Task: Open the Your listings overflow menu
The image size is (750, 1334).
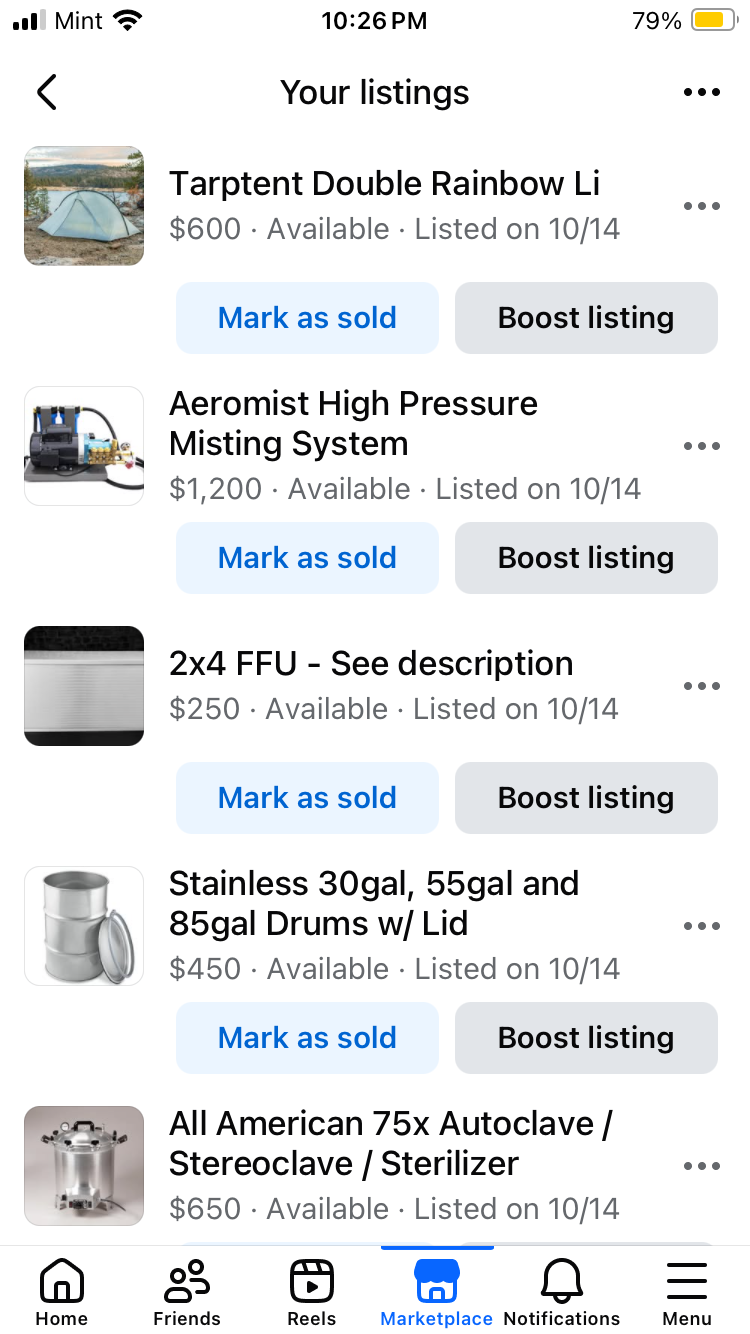Action: click(x=701, y=92)
